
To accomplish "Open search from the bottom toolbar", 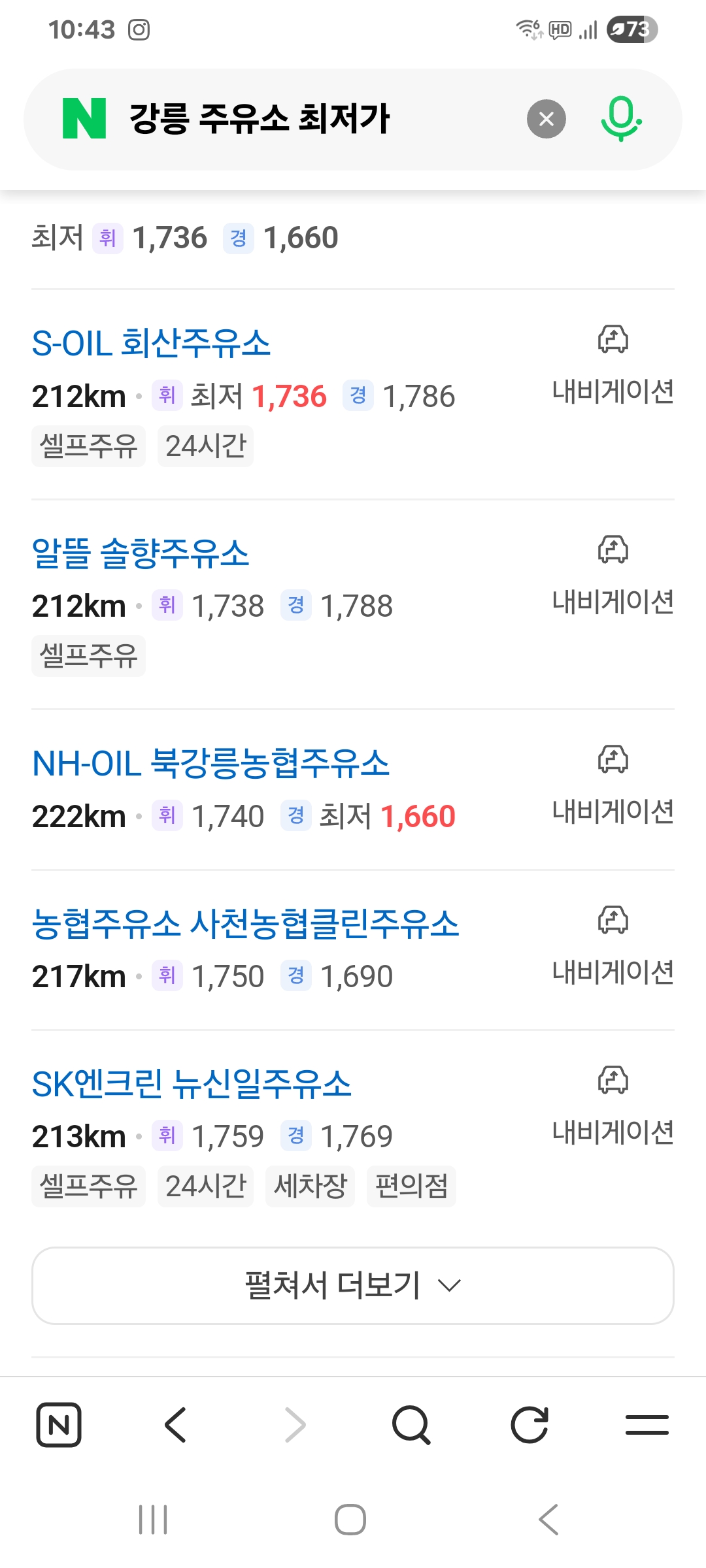I will pos(411,1425).
